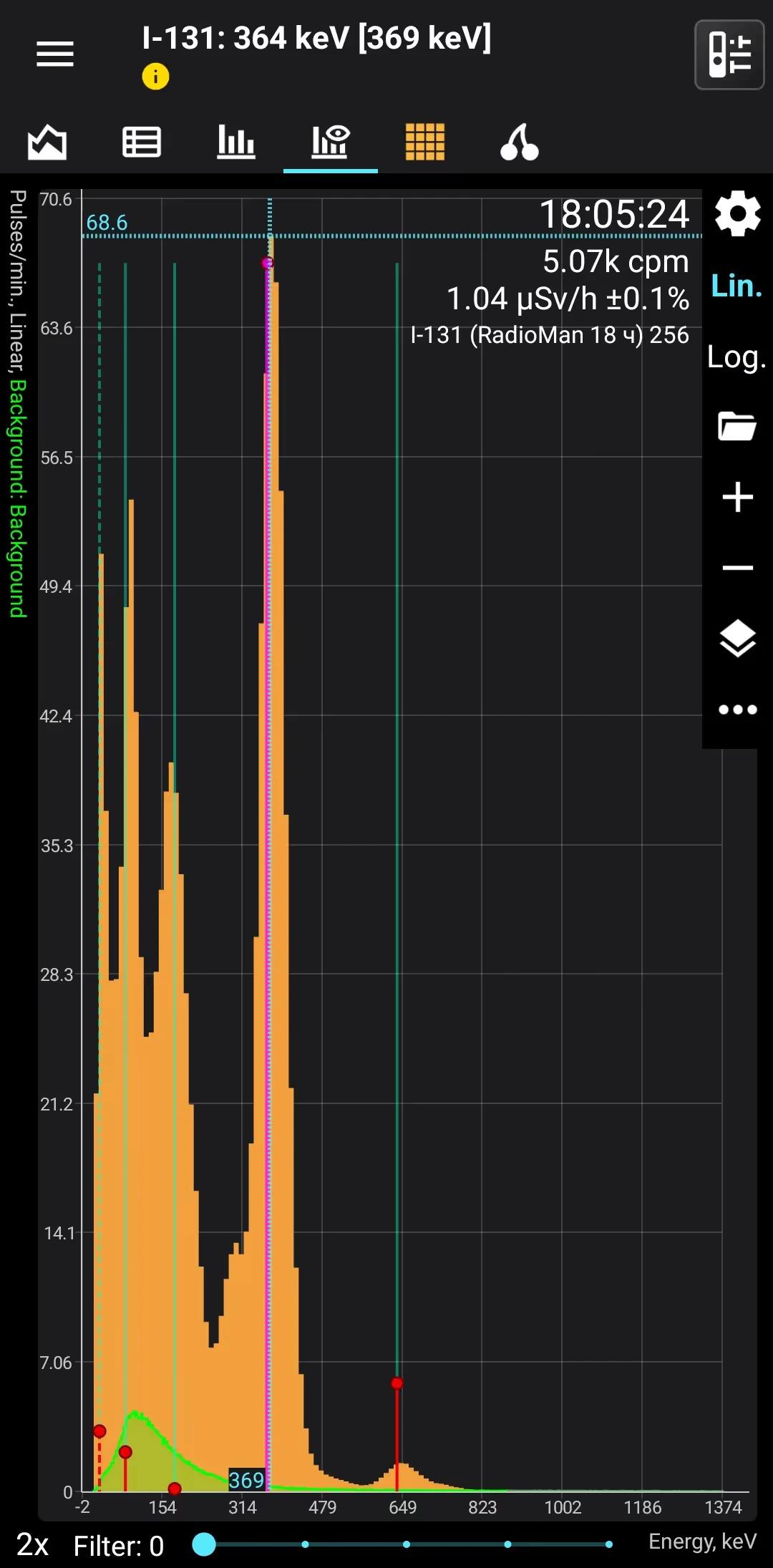Open the cherries food measurement tab
This screenshot has width=773, height=1568.
tap(520, 142)
